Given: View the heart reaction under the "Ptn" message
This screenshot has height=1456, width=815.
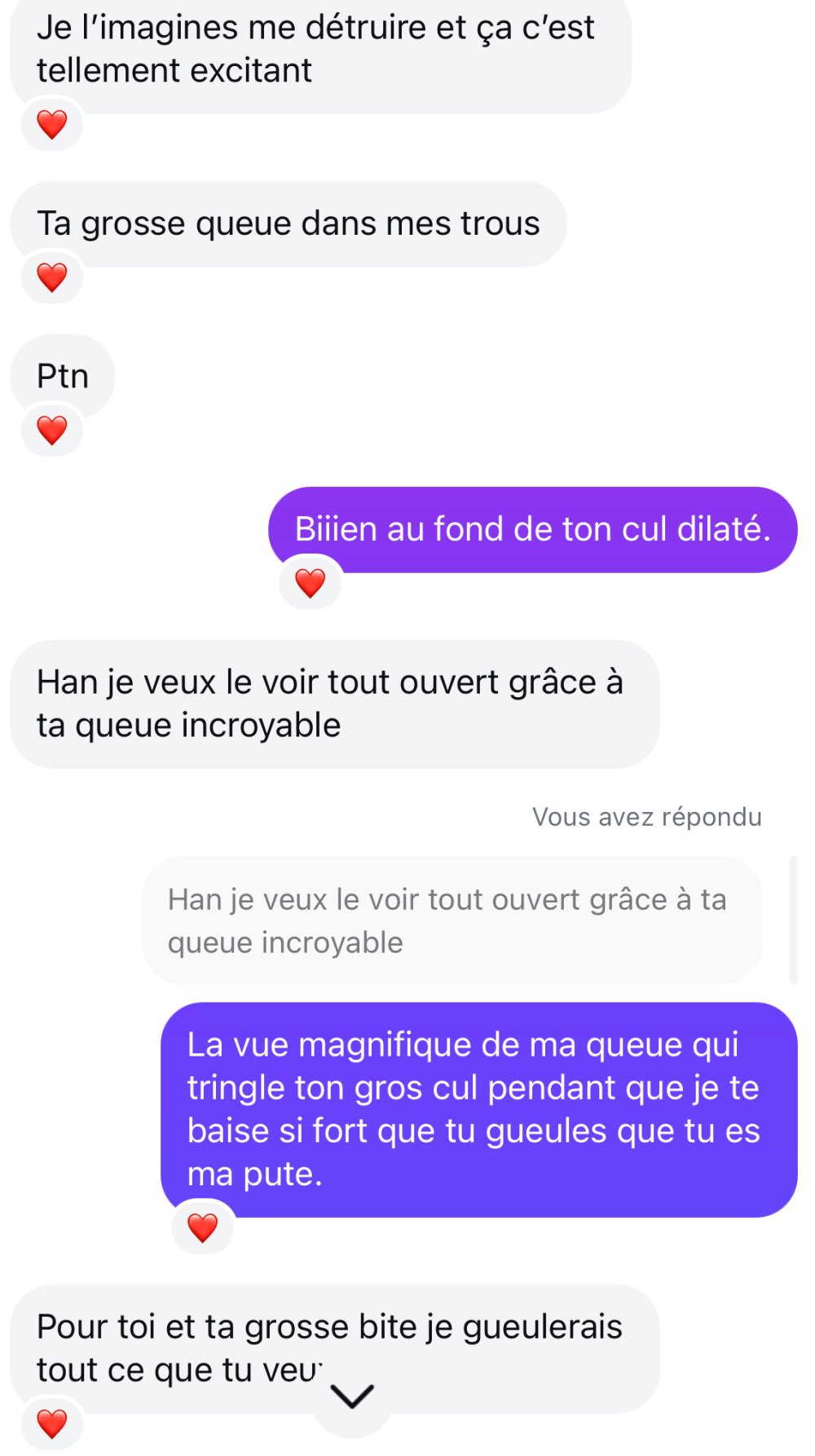Looking at the screenshot, I should pos(52,430).
